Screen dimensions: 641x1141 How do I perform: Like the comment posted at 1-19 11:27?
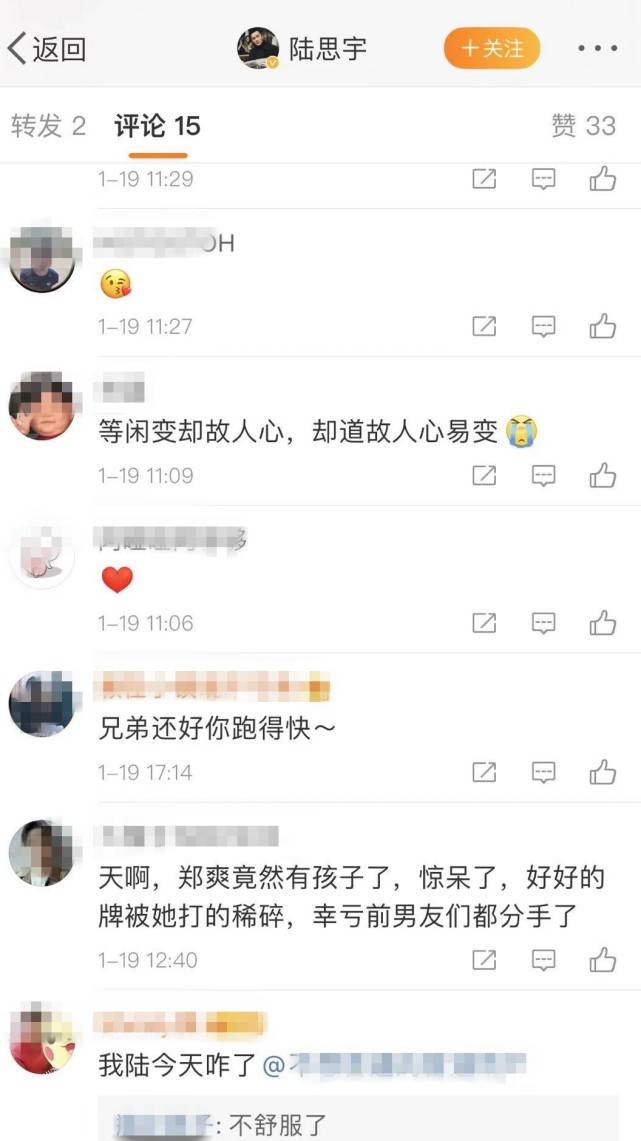(x=602, y=326)
